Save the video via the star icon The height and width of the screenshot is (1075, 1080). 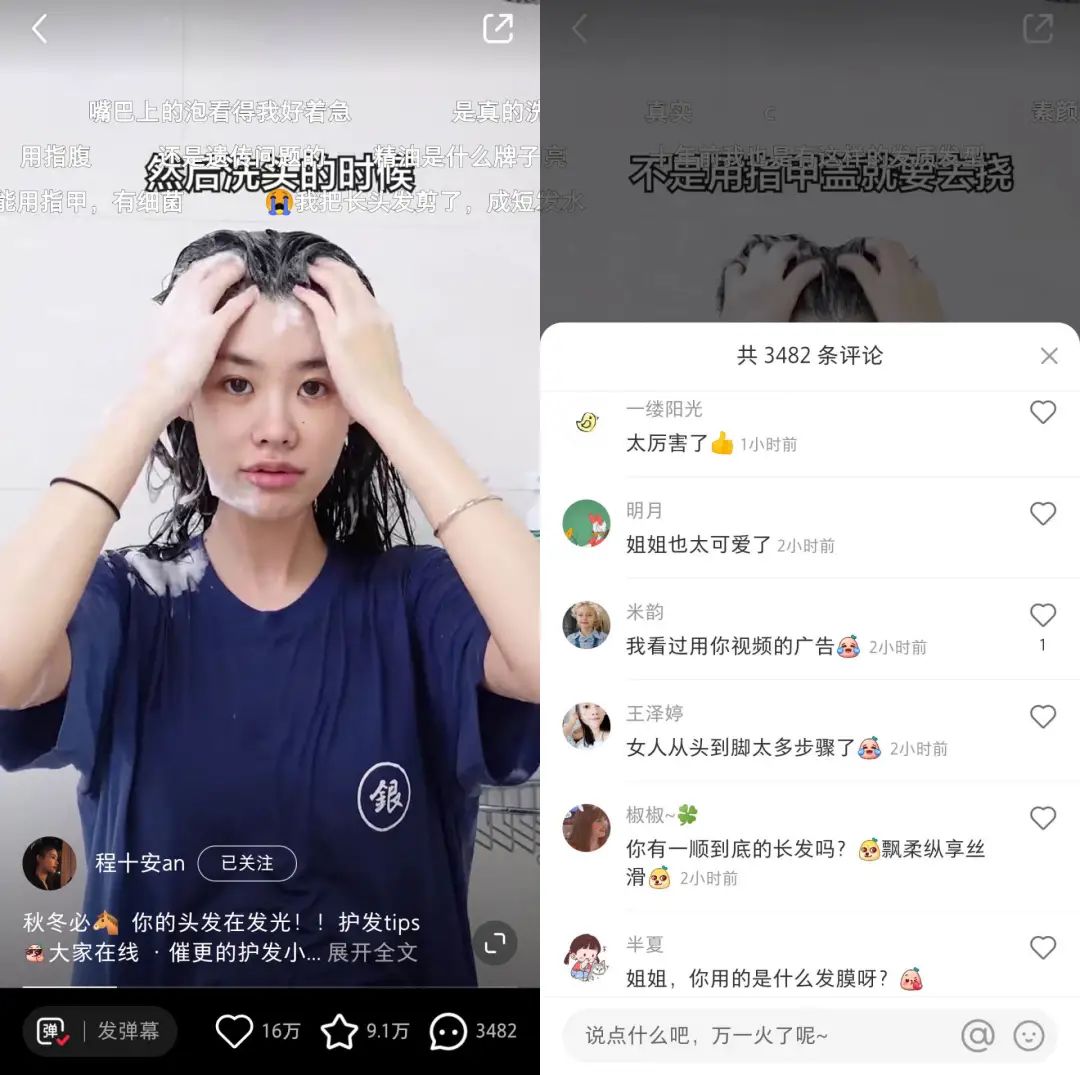pyautogui.click(x=339, y=1031)
